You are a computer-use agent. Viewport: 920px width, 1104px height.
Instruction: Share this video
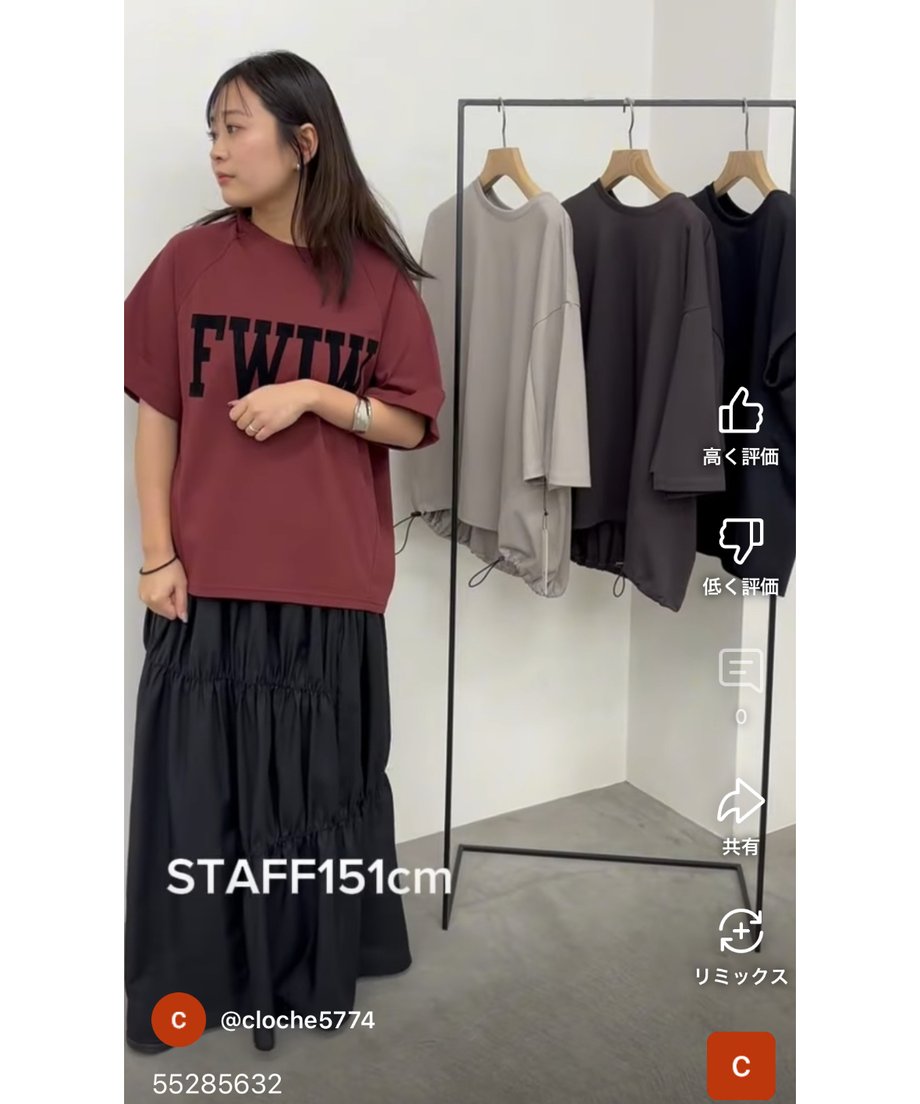tap(740, 802)
